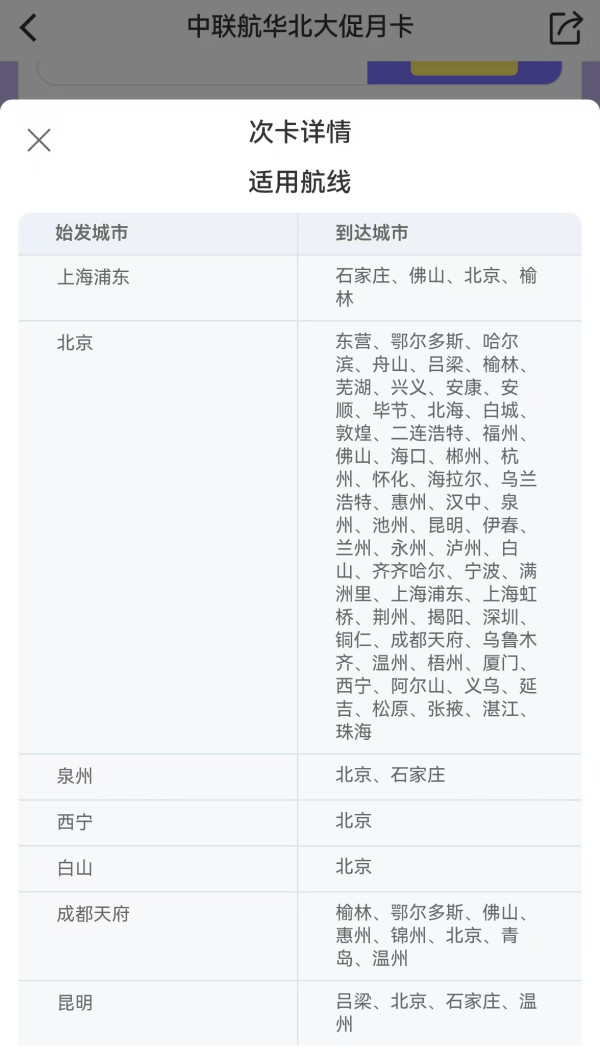Go back from the 中联航华北大促月卡 page
The height and width of the screenshot is (1061, 600).
28,27
